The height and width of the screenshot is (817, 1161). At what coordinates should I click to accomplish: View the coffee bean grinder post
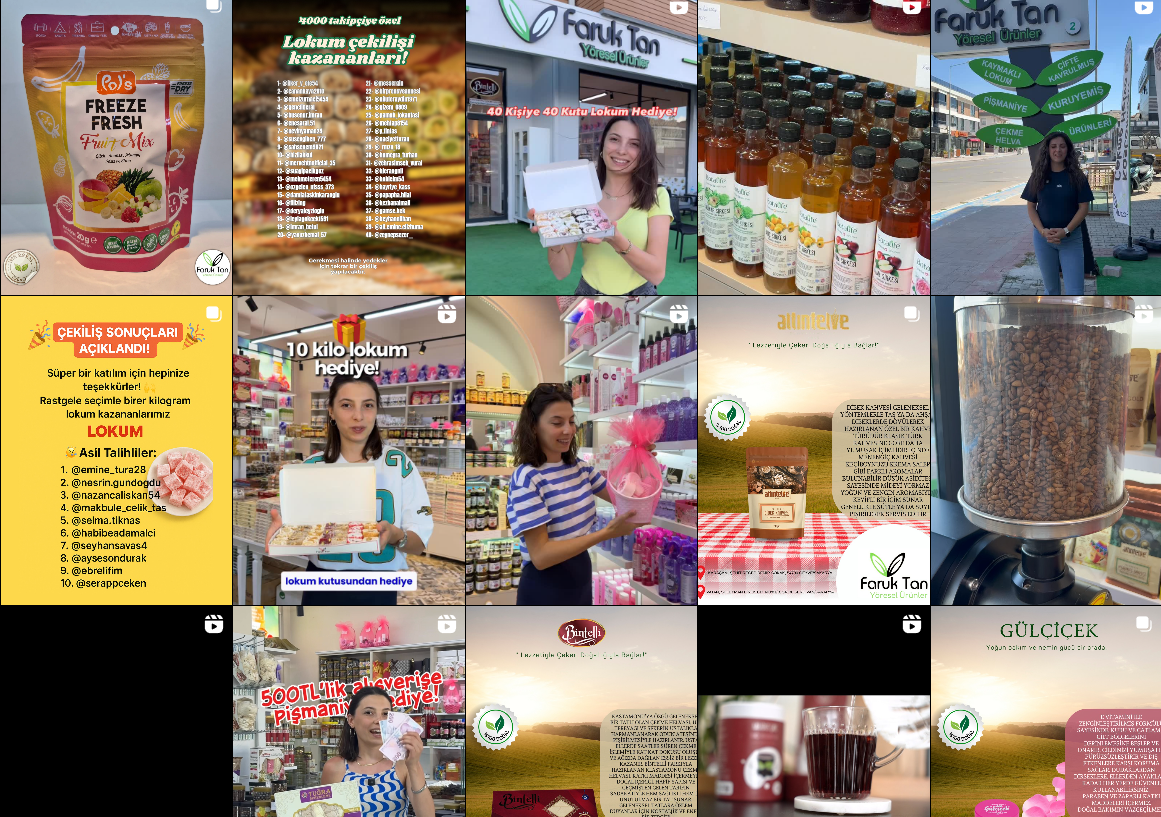[1046, 450]
